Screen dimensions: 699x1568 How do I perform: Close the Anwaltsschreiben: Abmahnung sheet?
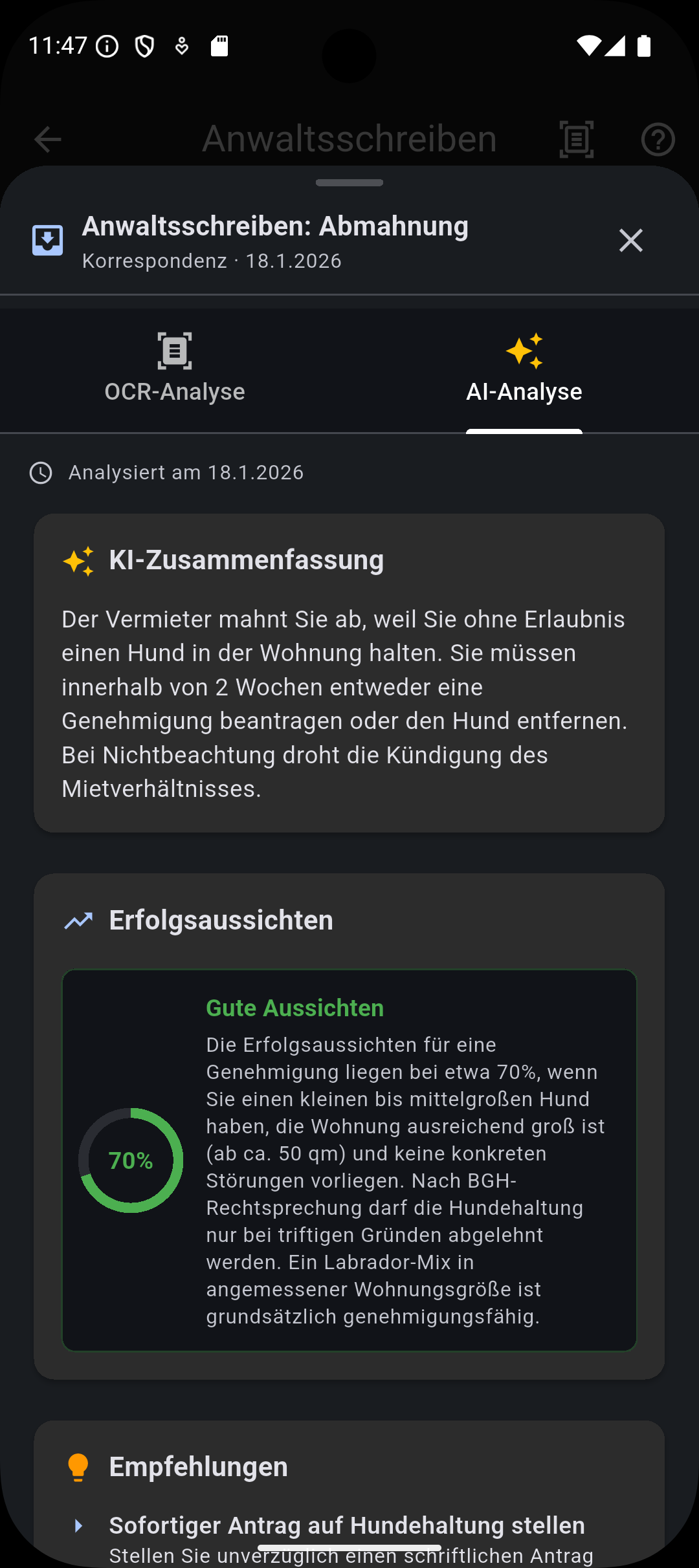tap(631, 240)
